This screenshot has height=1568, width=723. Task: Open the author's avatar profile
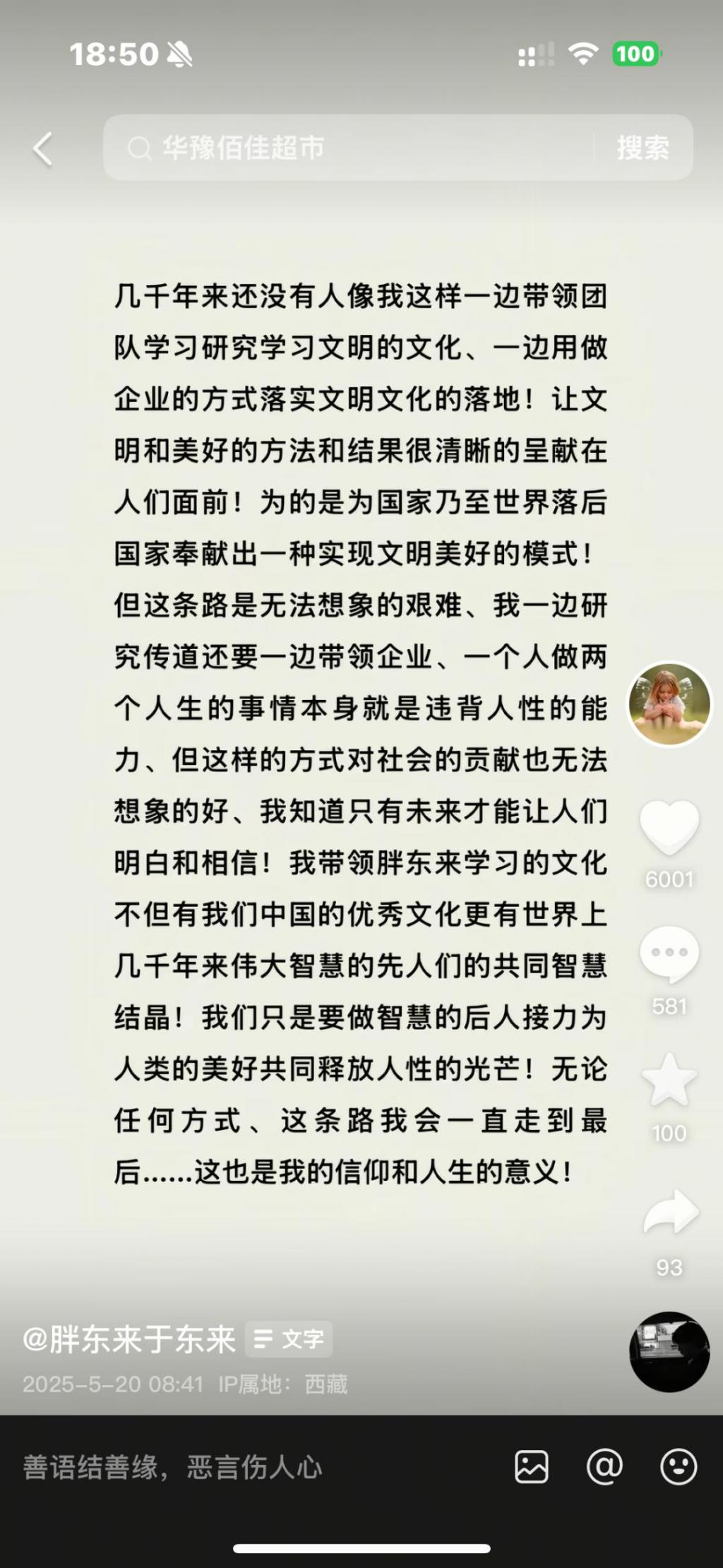coord(669,704)
